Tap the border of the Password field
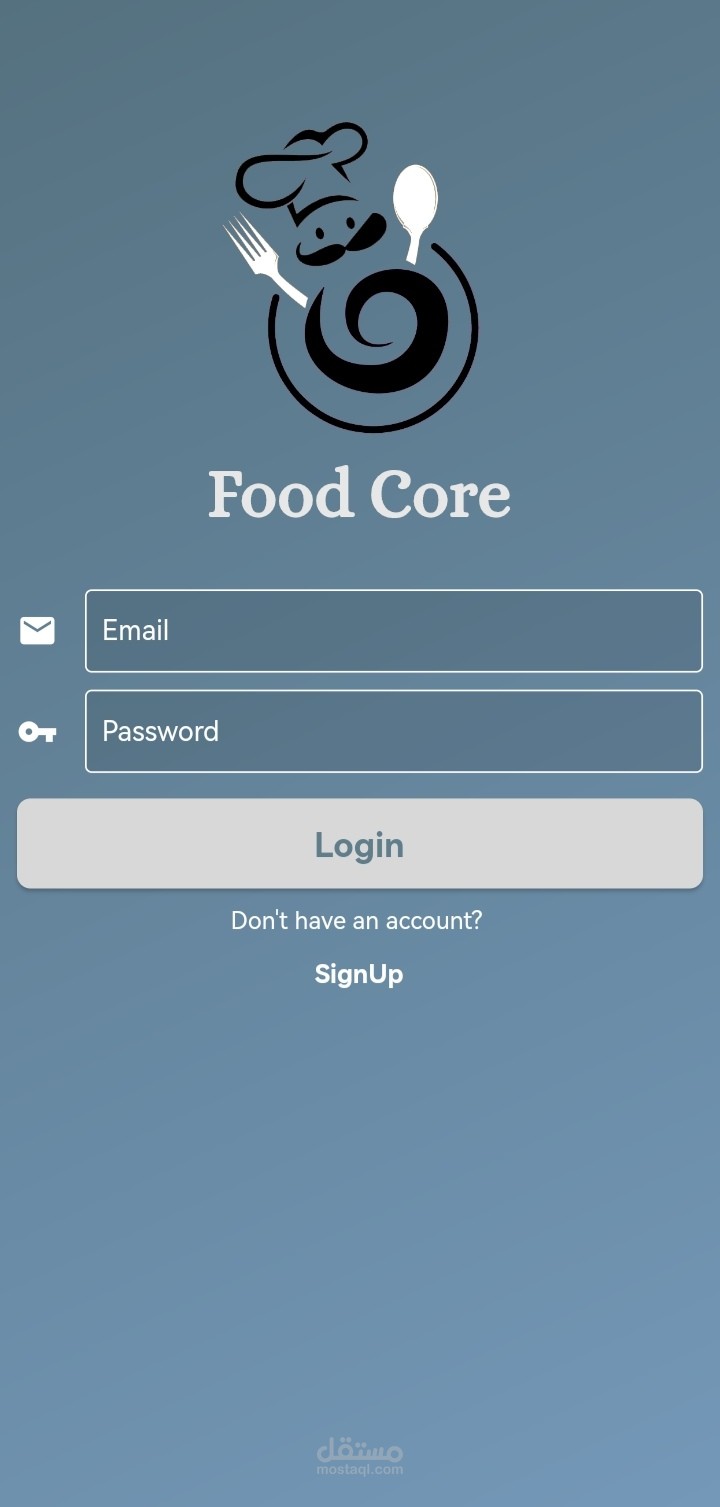Viewport: 720px width, 1507px height. (x=394, y=693)
